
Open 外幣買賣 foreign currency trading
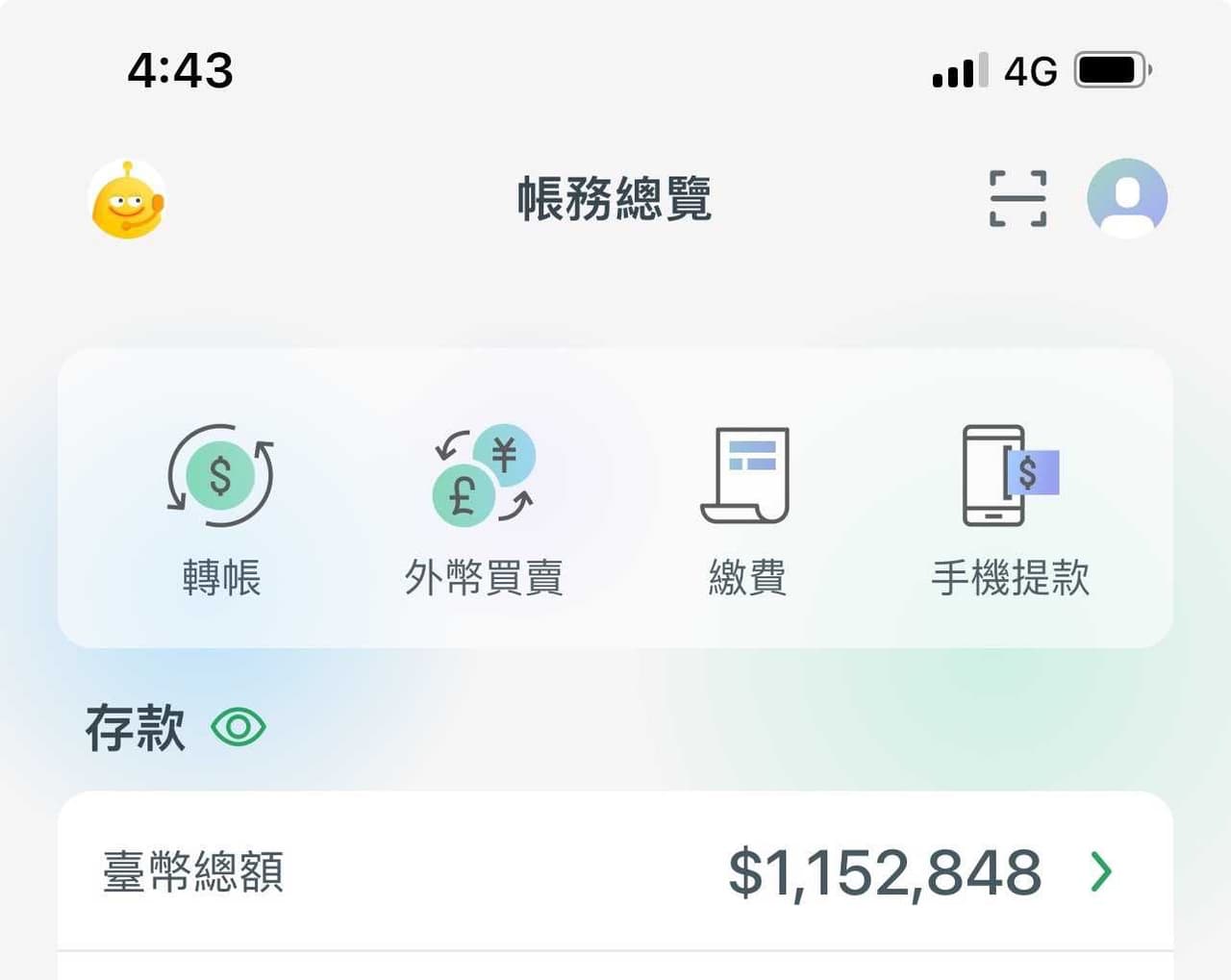click(x=483, y=510)
